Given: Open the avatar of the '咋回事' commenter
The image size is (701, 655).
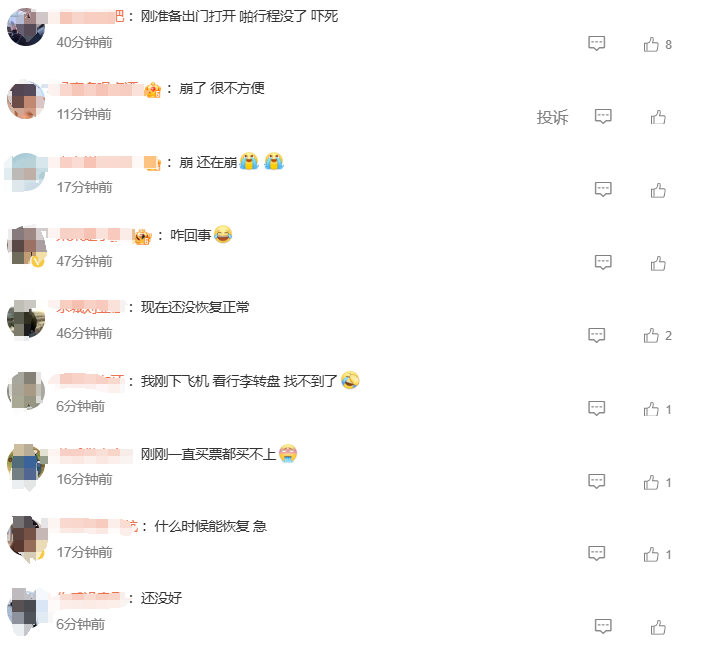Looking at the screenshot, I should (26, 245).
